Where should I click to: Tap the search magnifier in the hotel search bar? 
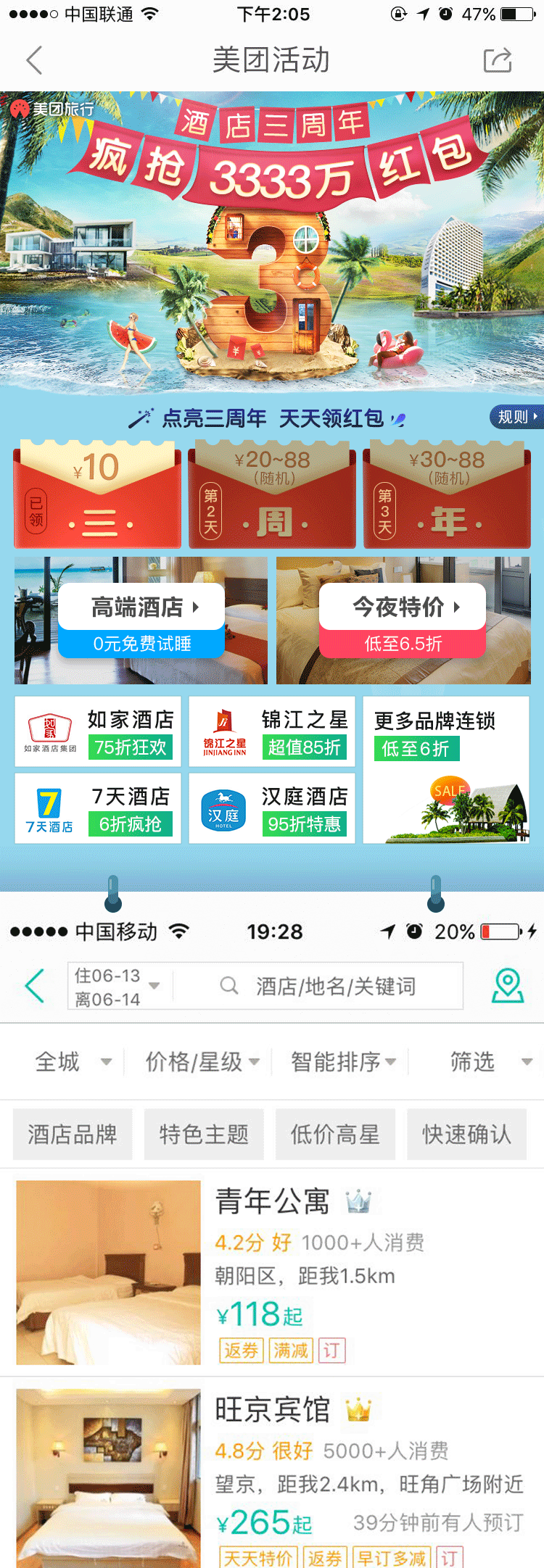pyautogui.click(x=228, y=986)
